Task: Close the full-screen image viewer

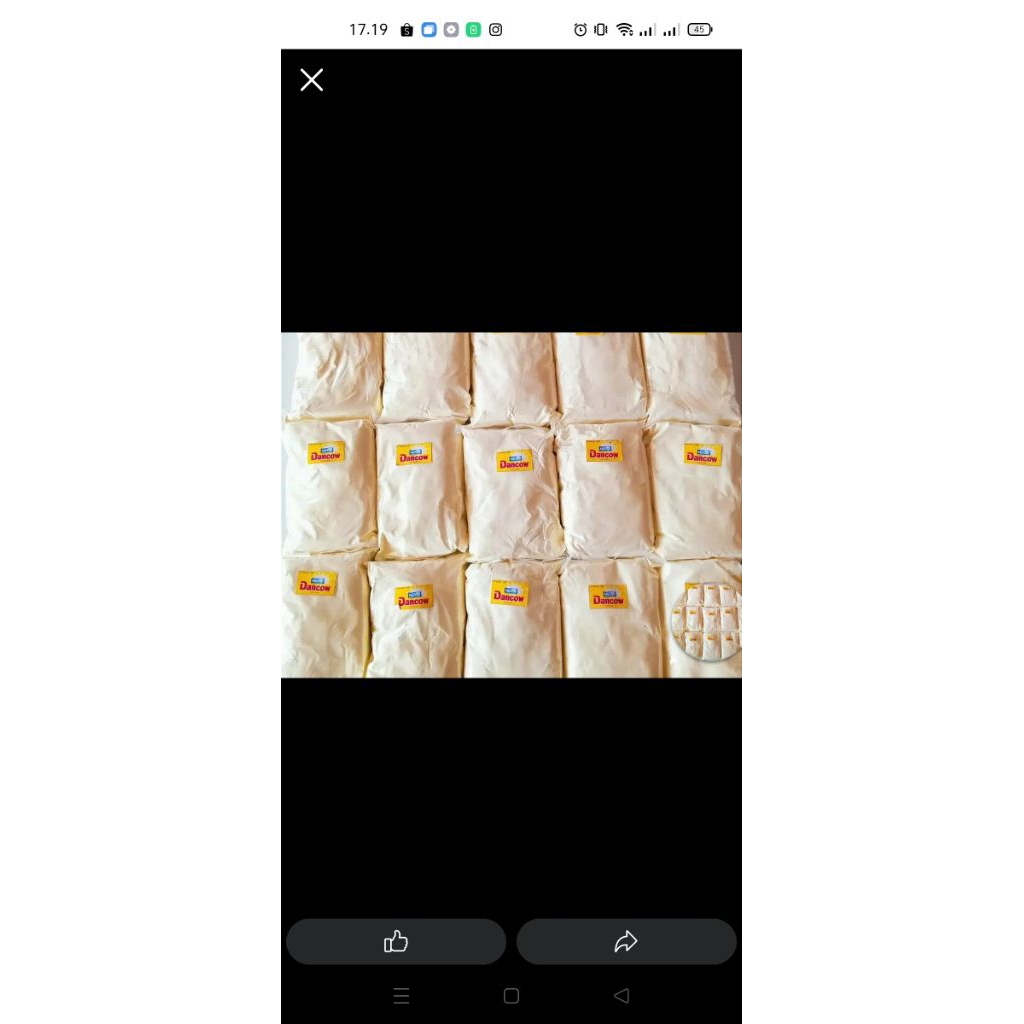Action: coord(312,80)
